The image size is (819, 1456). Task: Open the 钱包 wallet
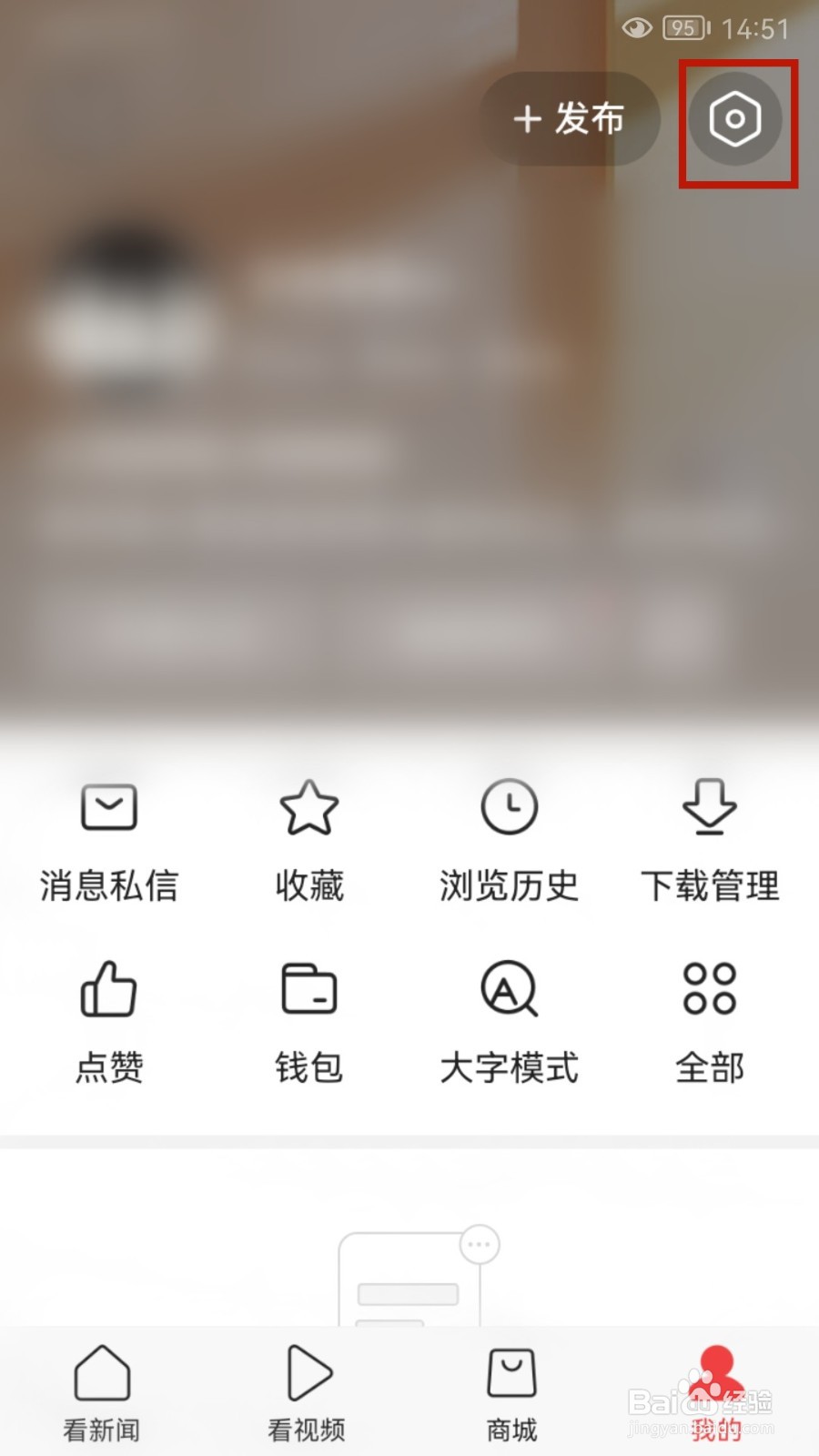click(x=309, y=1019)
